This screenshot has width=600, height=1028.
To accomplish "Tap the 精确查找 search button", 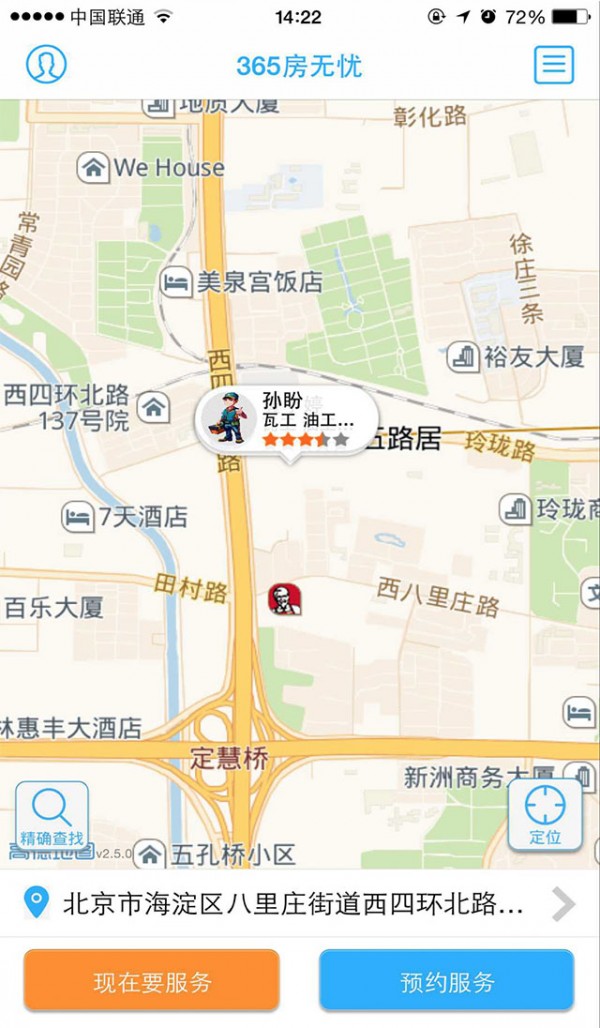I will (51, 816).
